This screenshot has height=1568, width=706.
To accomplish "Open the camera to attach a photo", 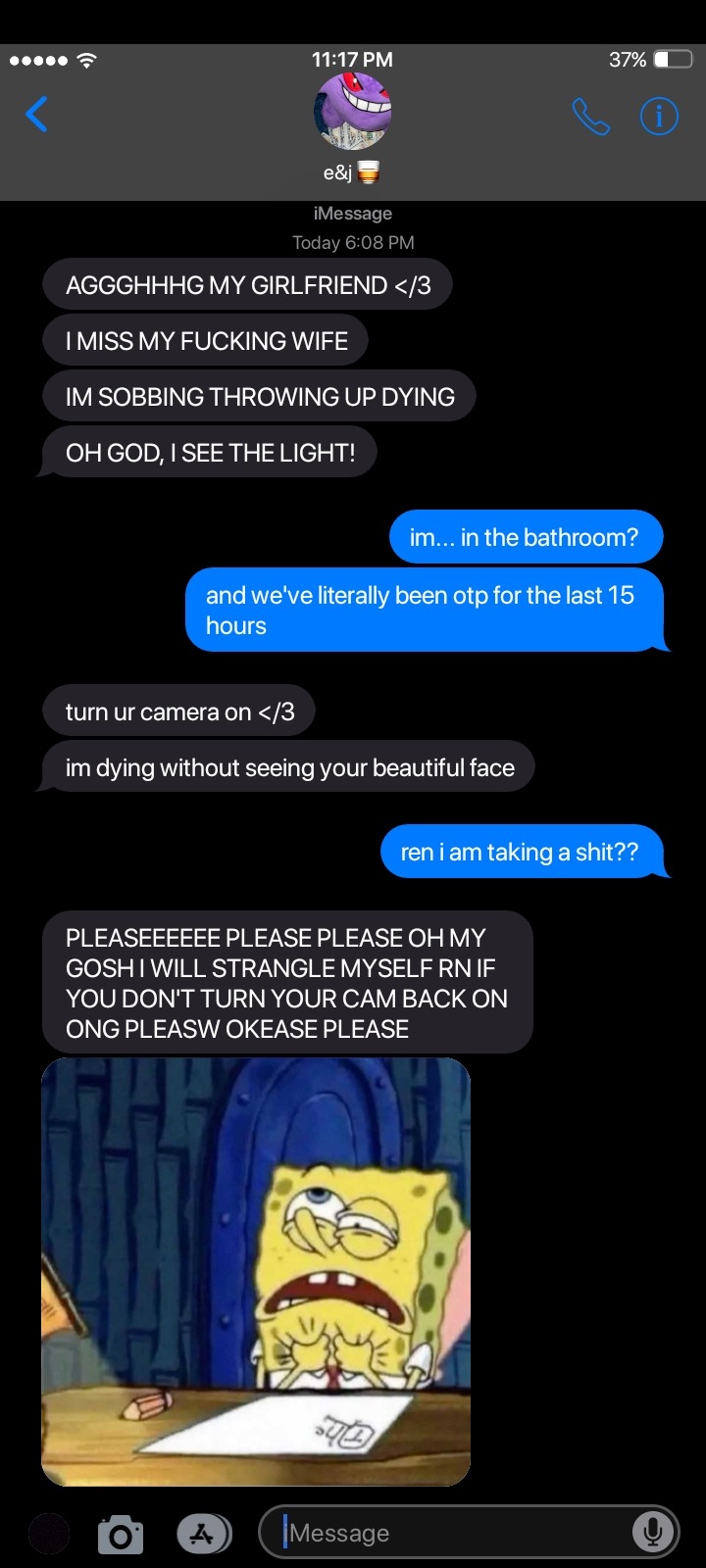I will 121,1534.
